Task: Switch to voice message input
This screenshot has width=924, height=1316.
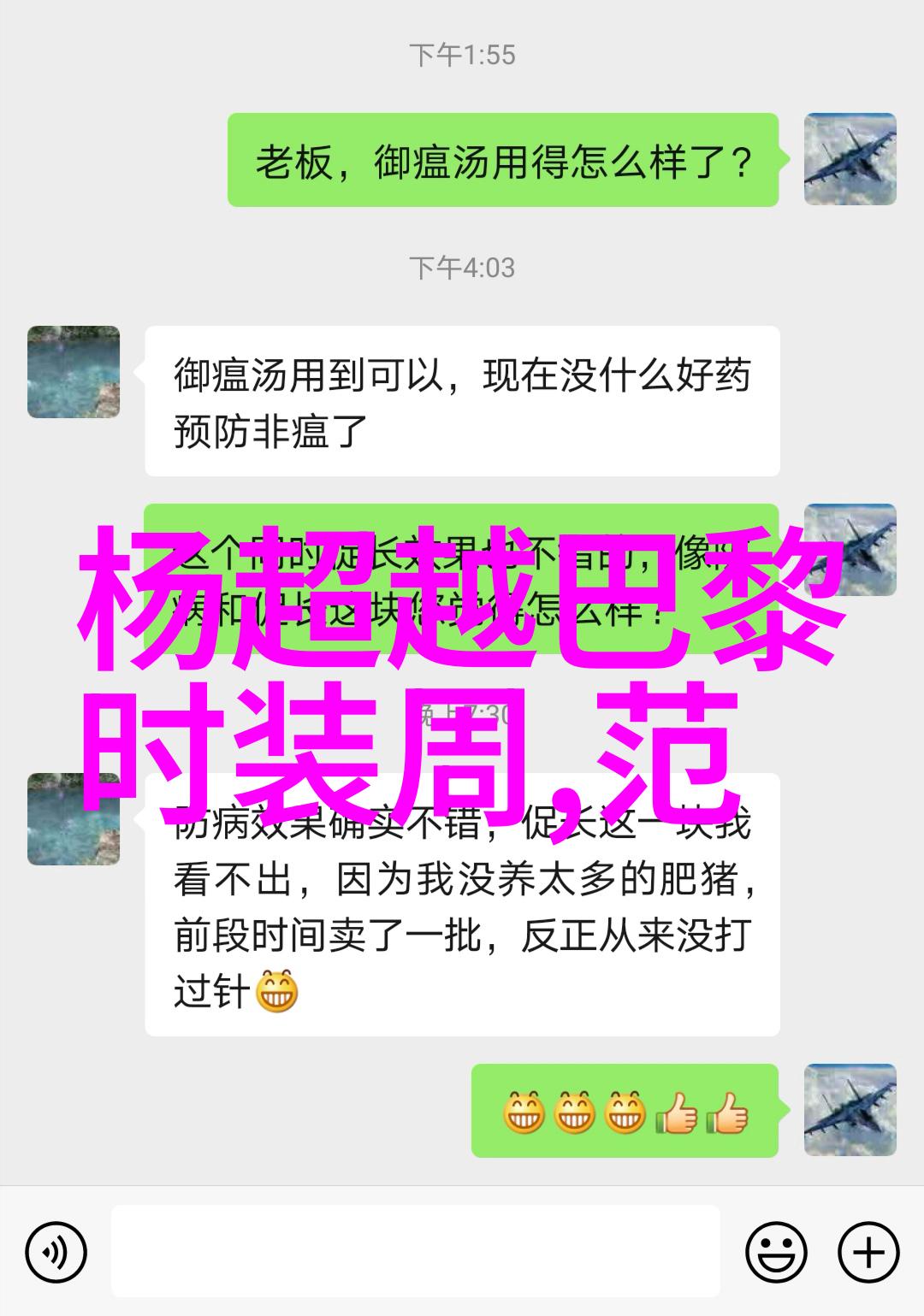Action: [x=56, y=1253]
